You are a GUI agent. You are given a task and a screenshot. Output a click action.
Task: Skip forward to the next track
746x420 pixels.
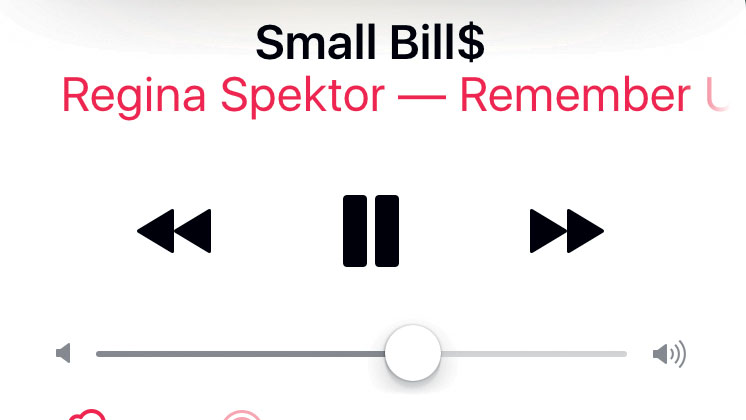566,231
